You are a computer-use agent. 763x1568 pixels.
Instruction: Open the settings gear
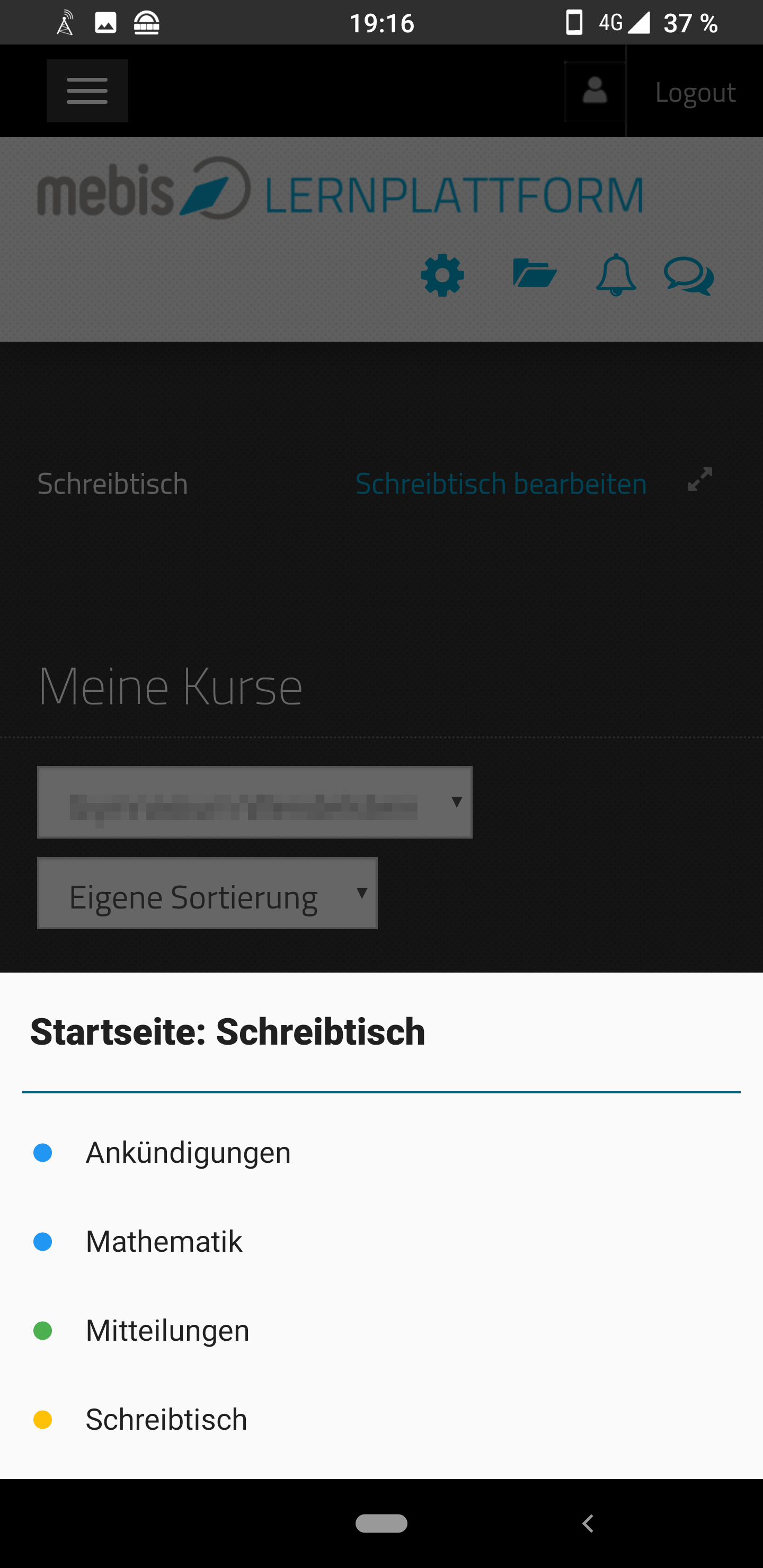click(442, 275)
